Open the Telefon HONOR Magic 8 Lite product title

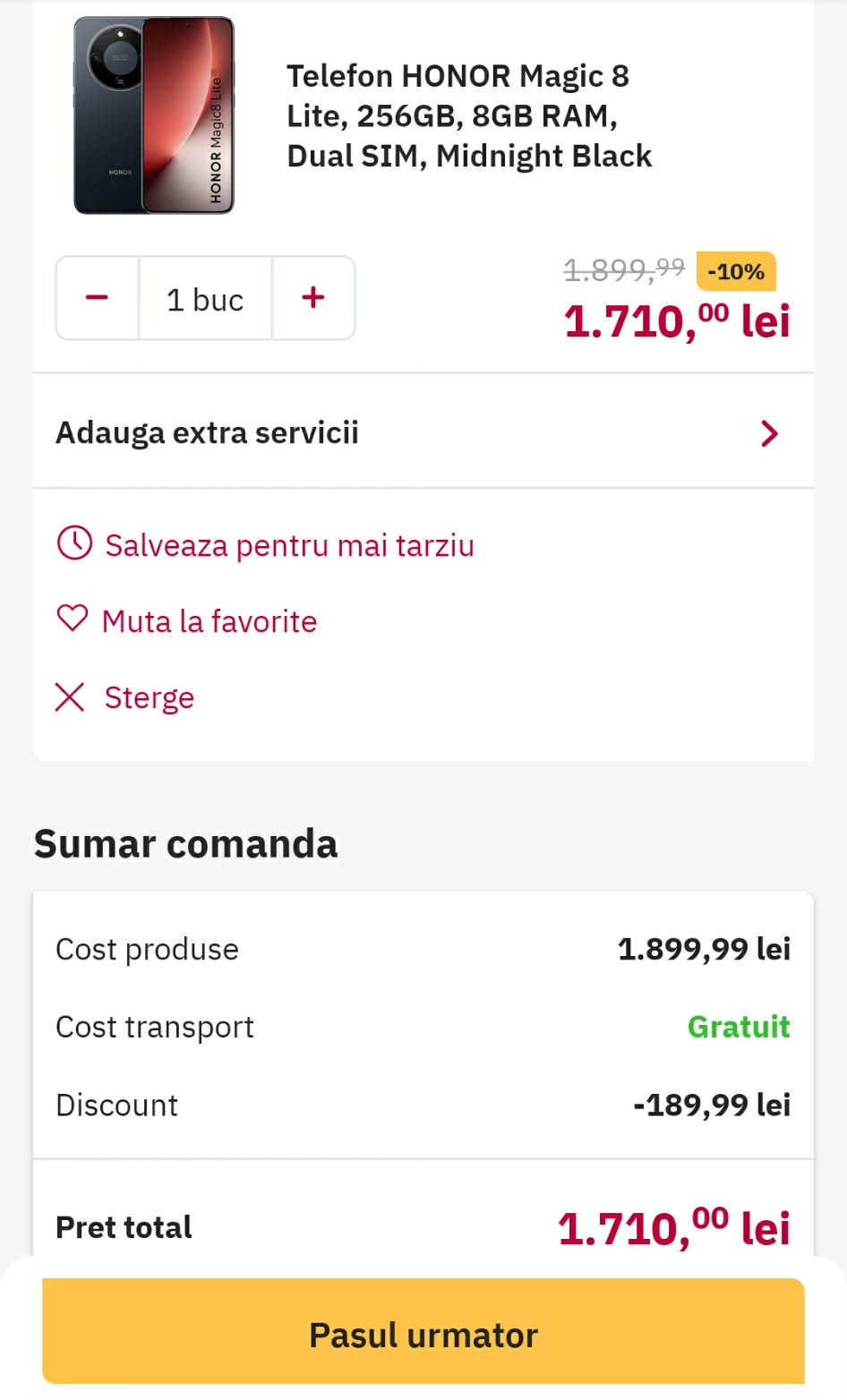click(468, 115)
